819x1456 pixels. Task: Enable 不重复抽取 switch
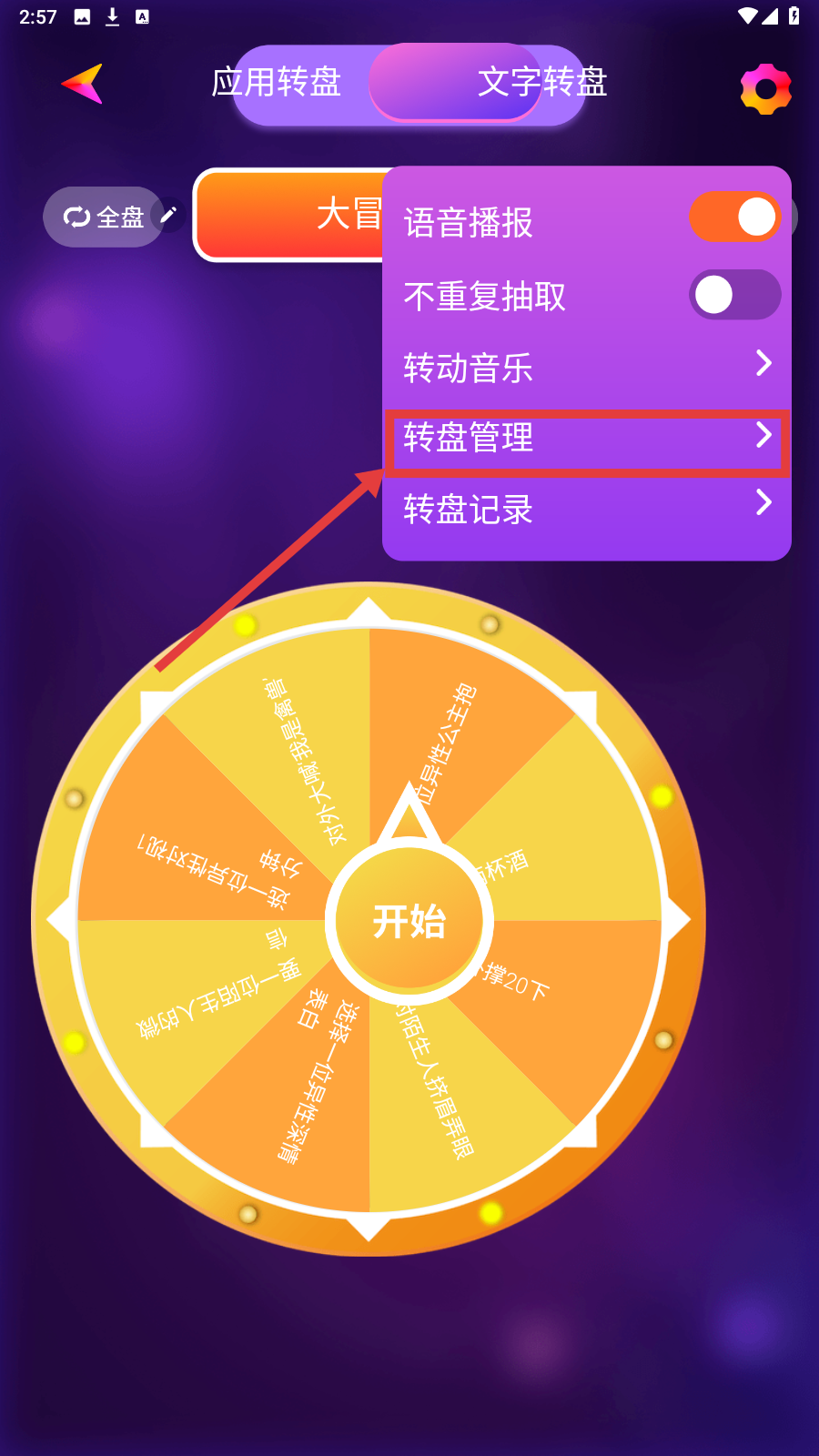tap(734, 295)
